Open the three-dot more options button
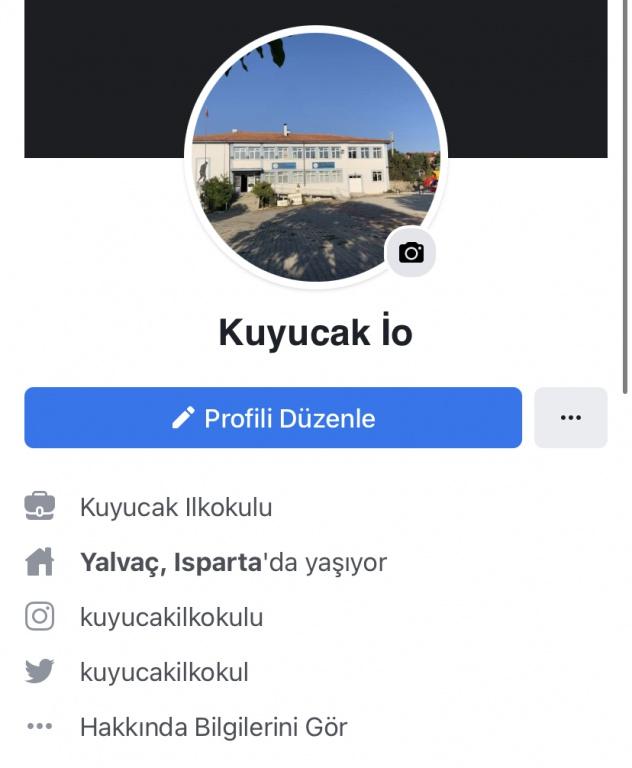 tap(570, 418)
